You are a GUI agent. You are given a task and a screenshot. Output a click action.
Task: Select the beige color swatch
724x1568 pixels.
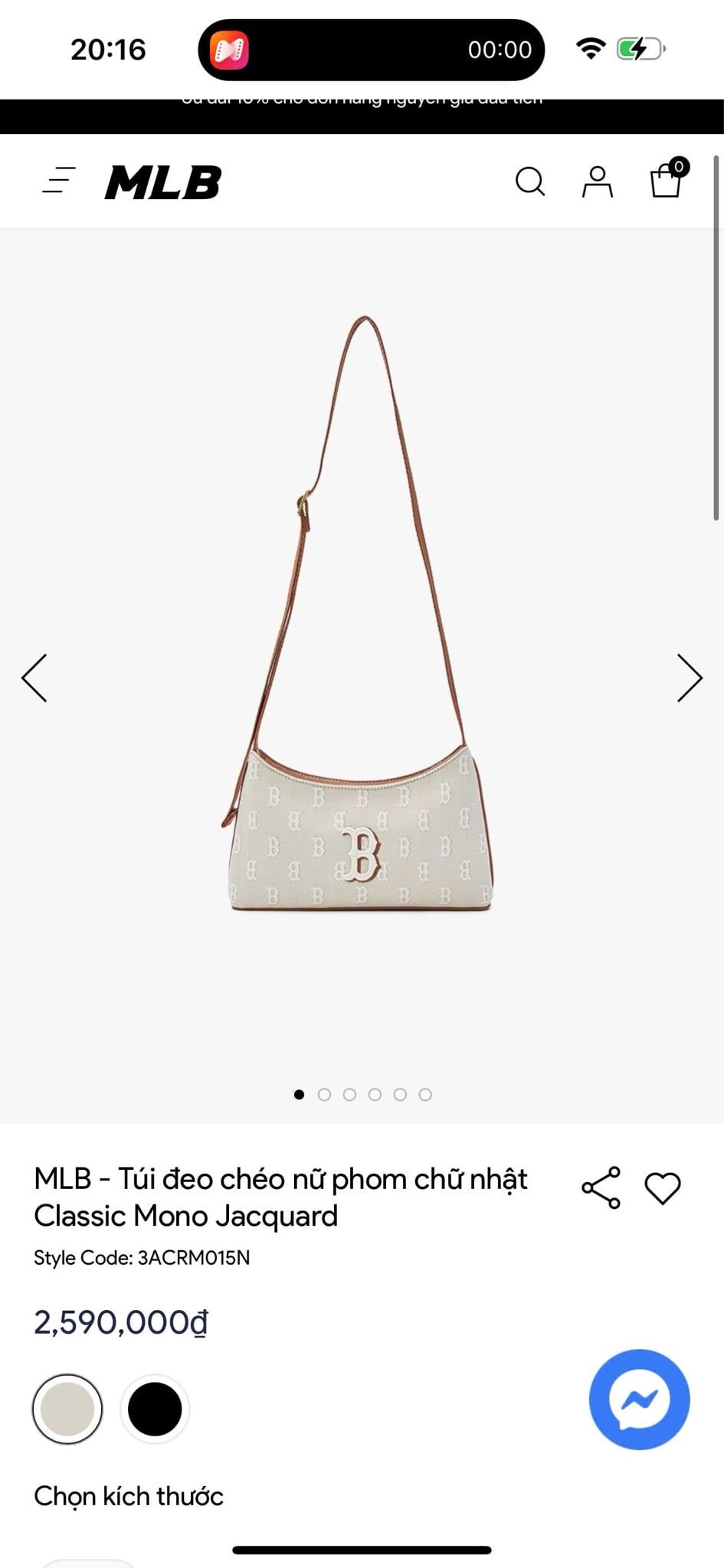point(67,1409)
